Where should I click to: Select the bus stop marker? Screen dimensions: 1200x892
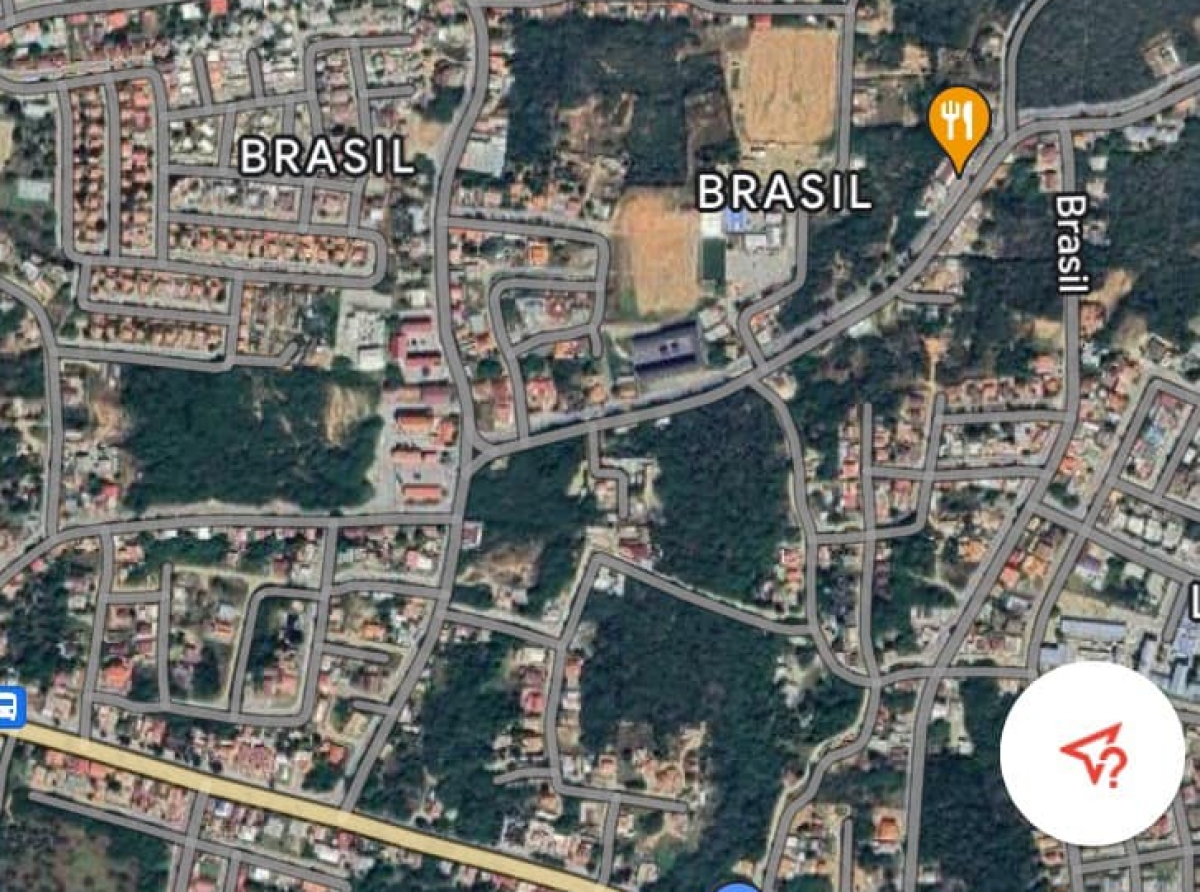tap(9, 707)
